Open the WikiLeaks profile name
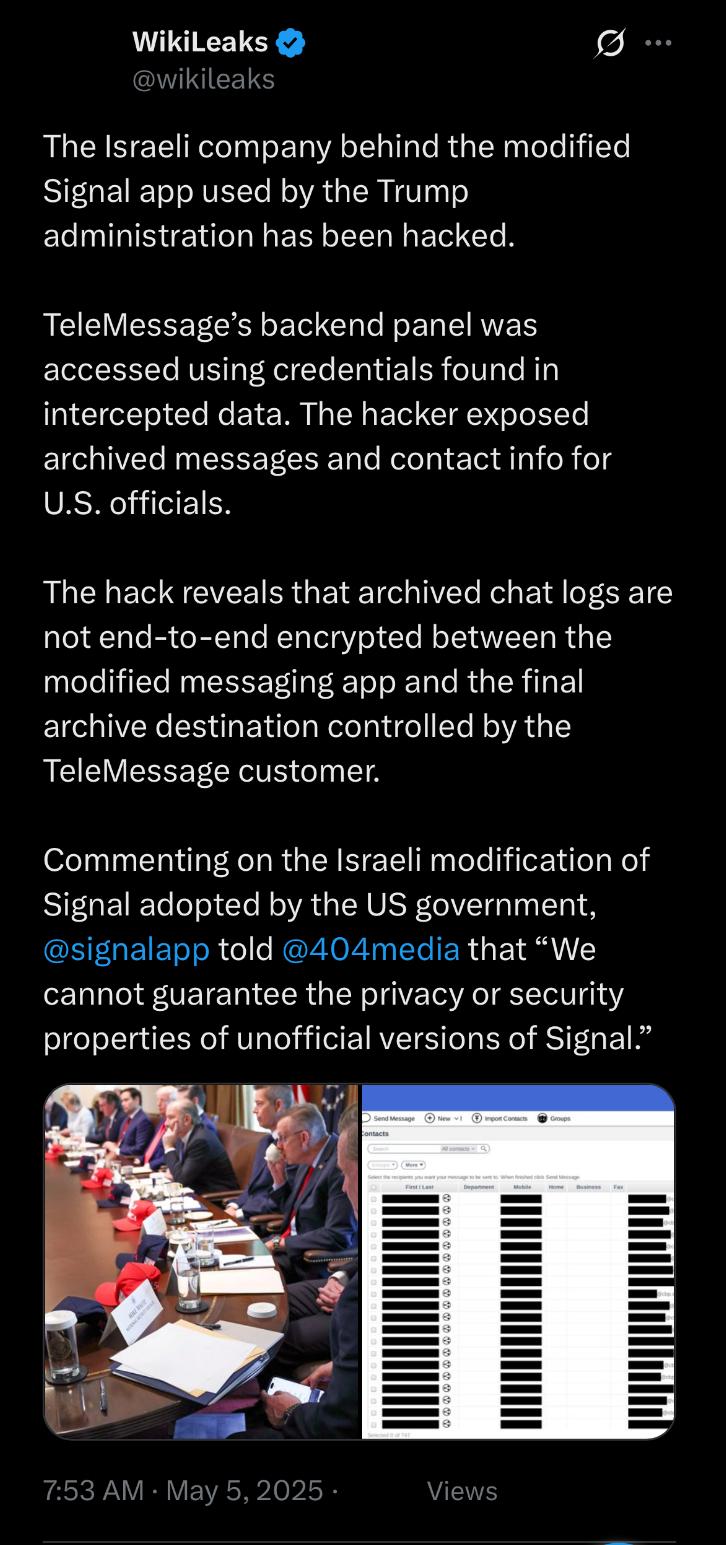Image resolution: width=726 pixels, height=1545 pixels. point(201,41)
